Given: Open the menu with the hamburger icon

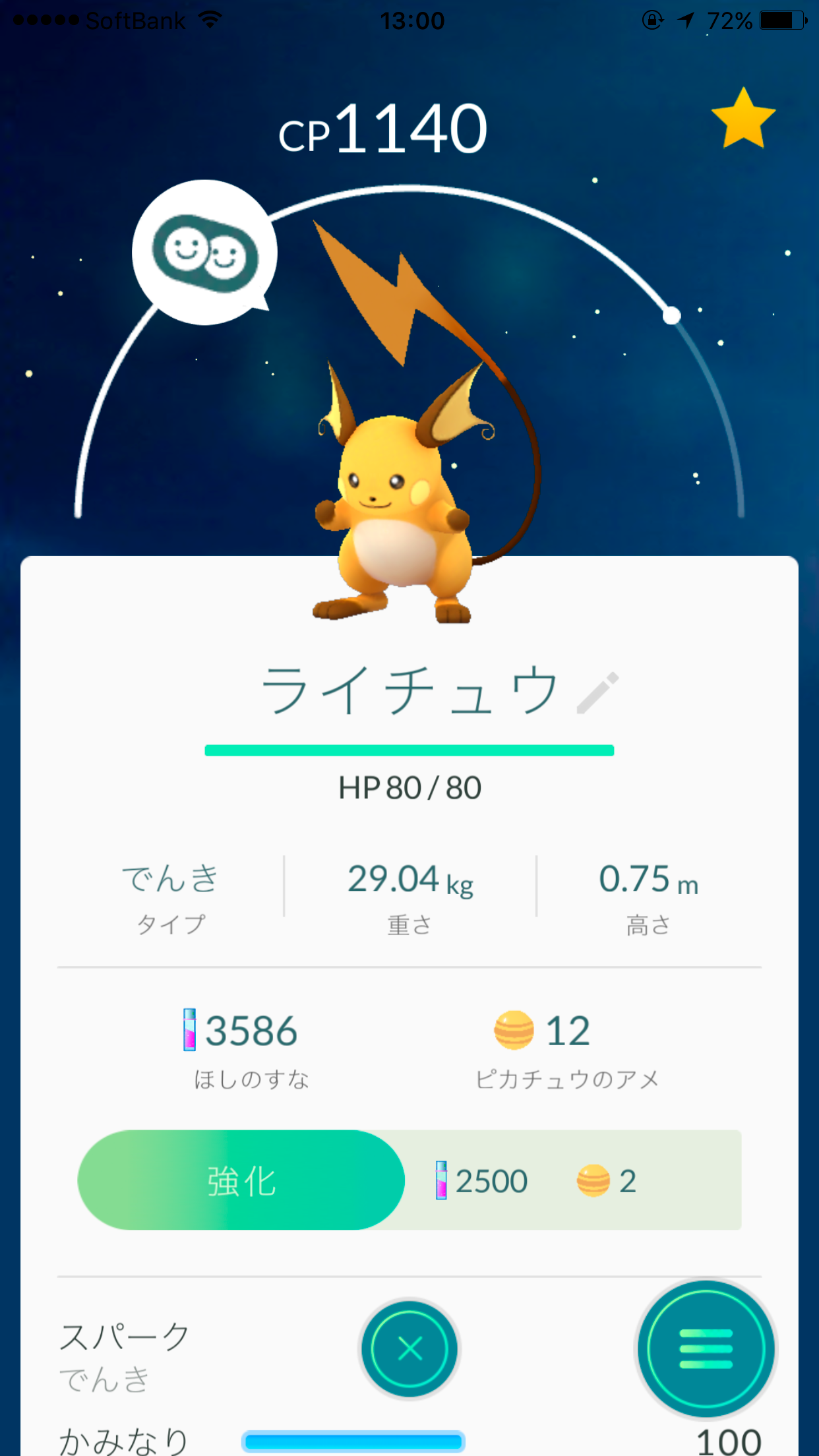Looking at the screenshot, I should click(706, 1349).
